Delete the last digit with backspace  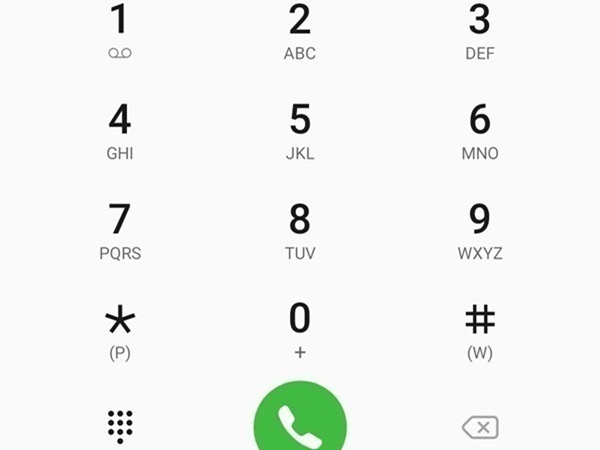coord(480,428)
